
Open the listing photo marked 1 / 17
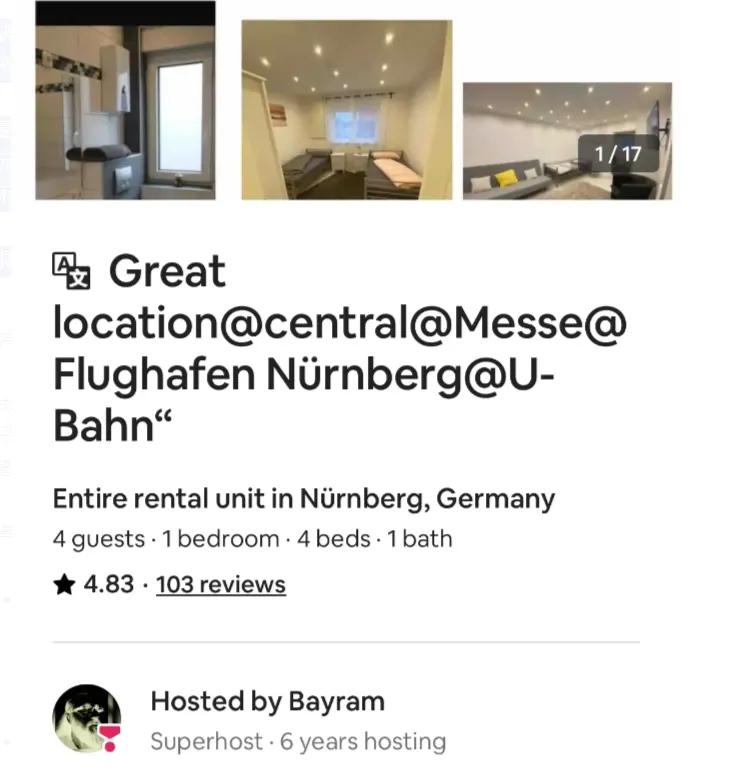pyautogui.click(x=567, y=142)
